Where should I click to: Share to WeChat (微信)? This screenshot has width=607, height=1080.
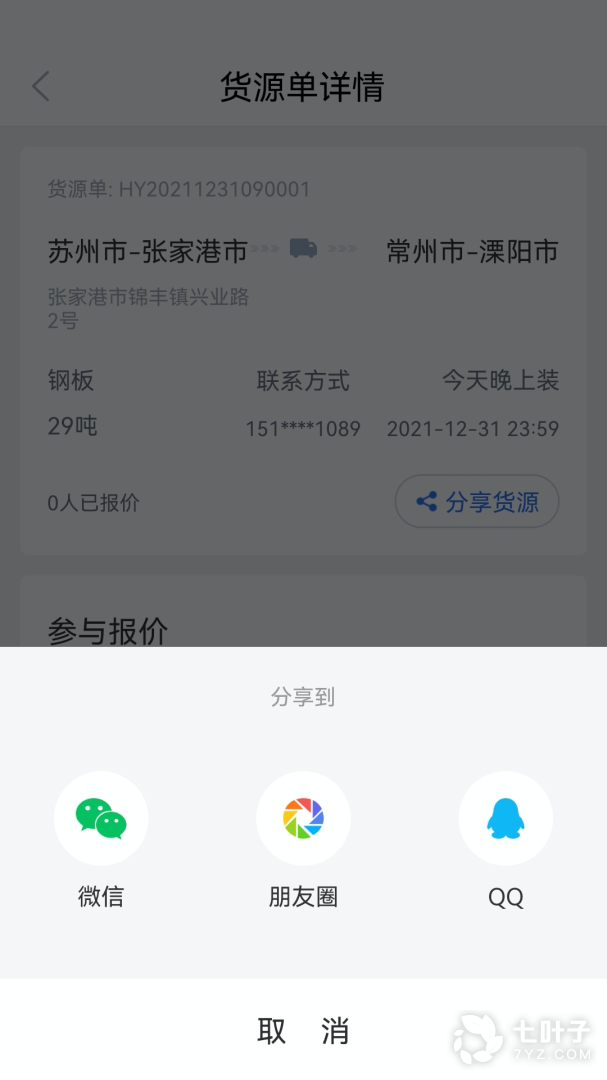tap(101, 819)
